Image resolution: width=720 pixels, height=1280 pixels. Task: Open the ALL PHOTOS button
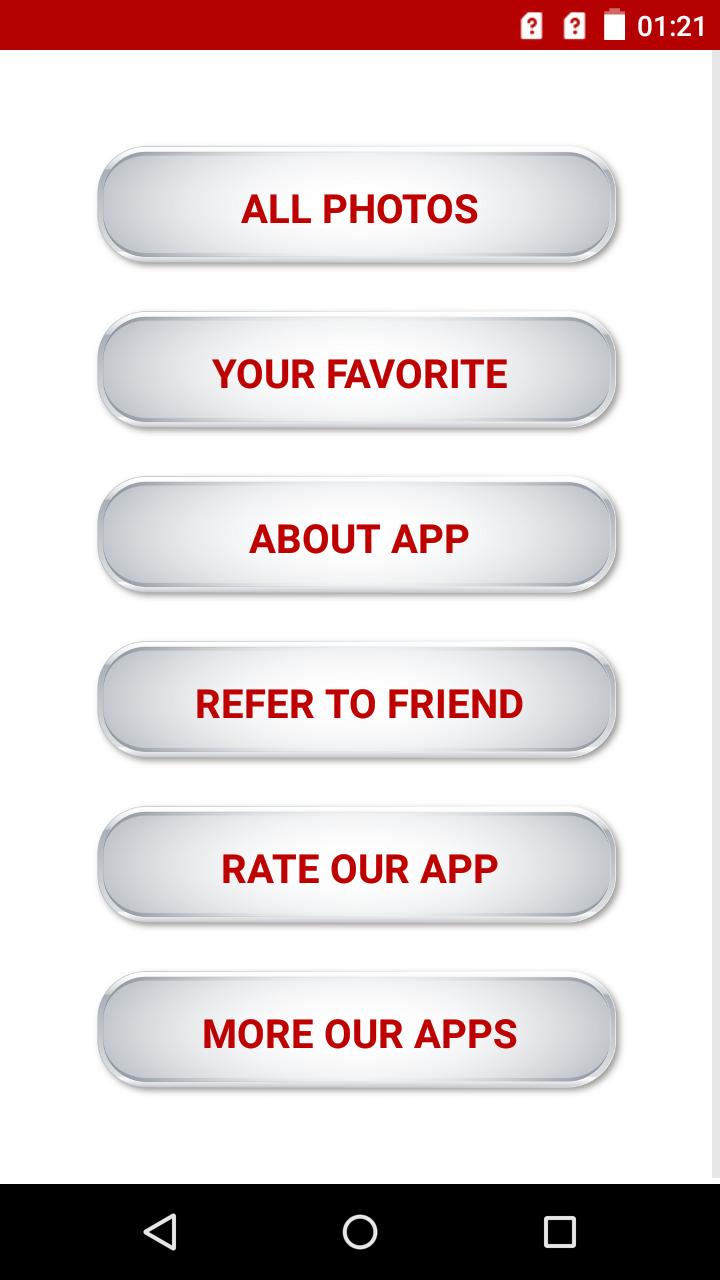pyautogui.click(x=358, y=207)
